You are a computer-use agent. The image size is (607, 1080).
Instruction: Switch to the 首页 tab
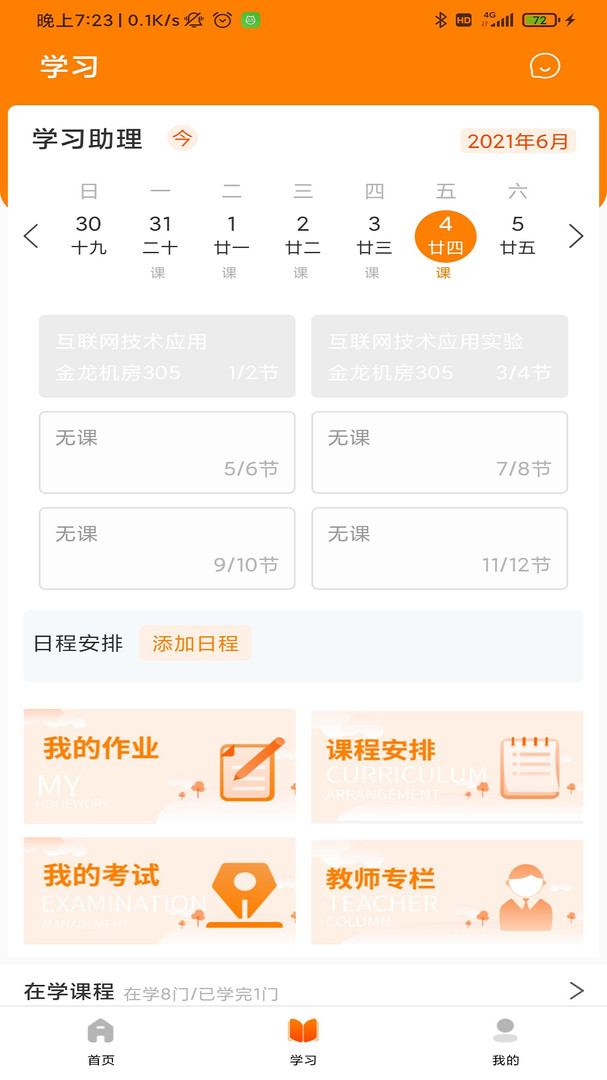(x=101, y=1041)
